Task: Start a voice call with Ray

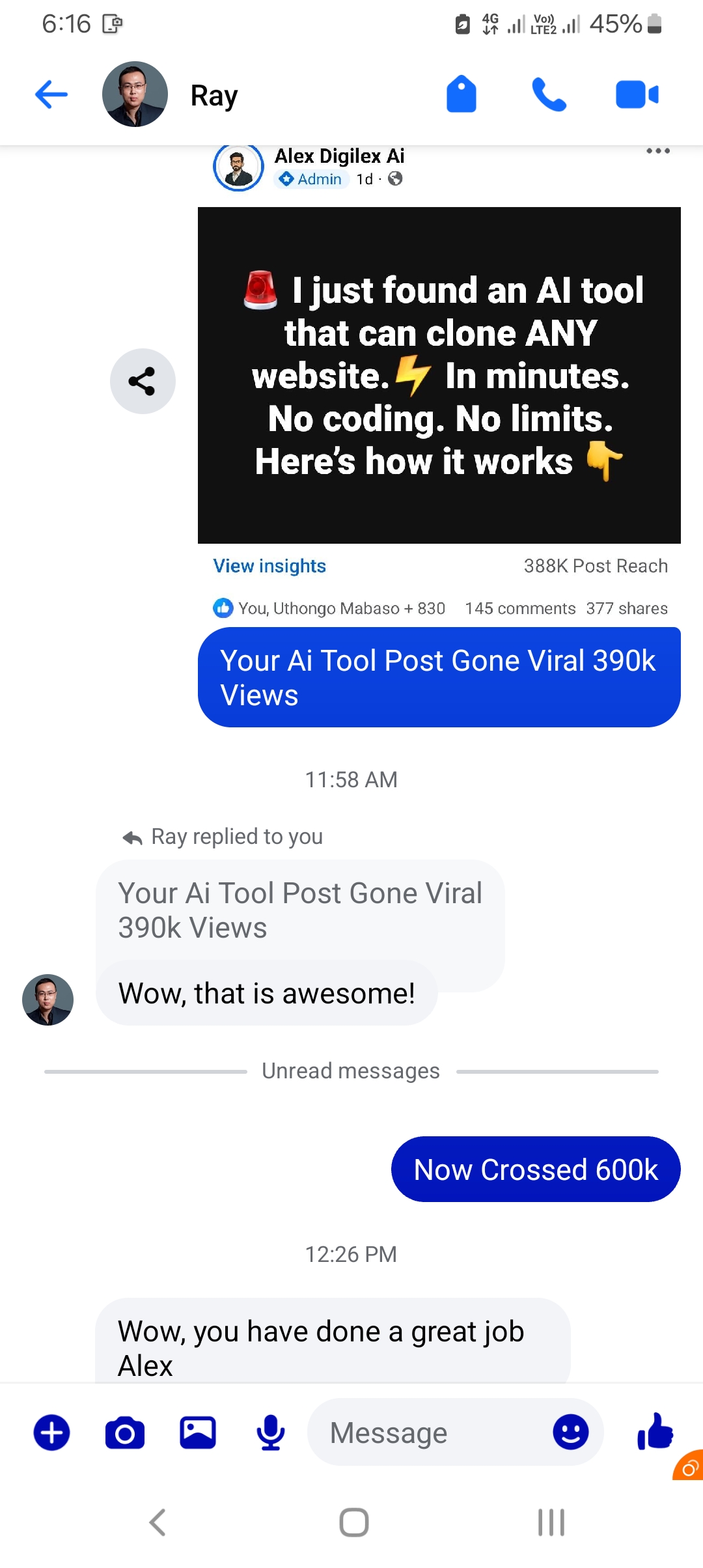Action: pyautogui.click(x=549, y=95)
